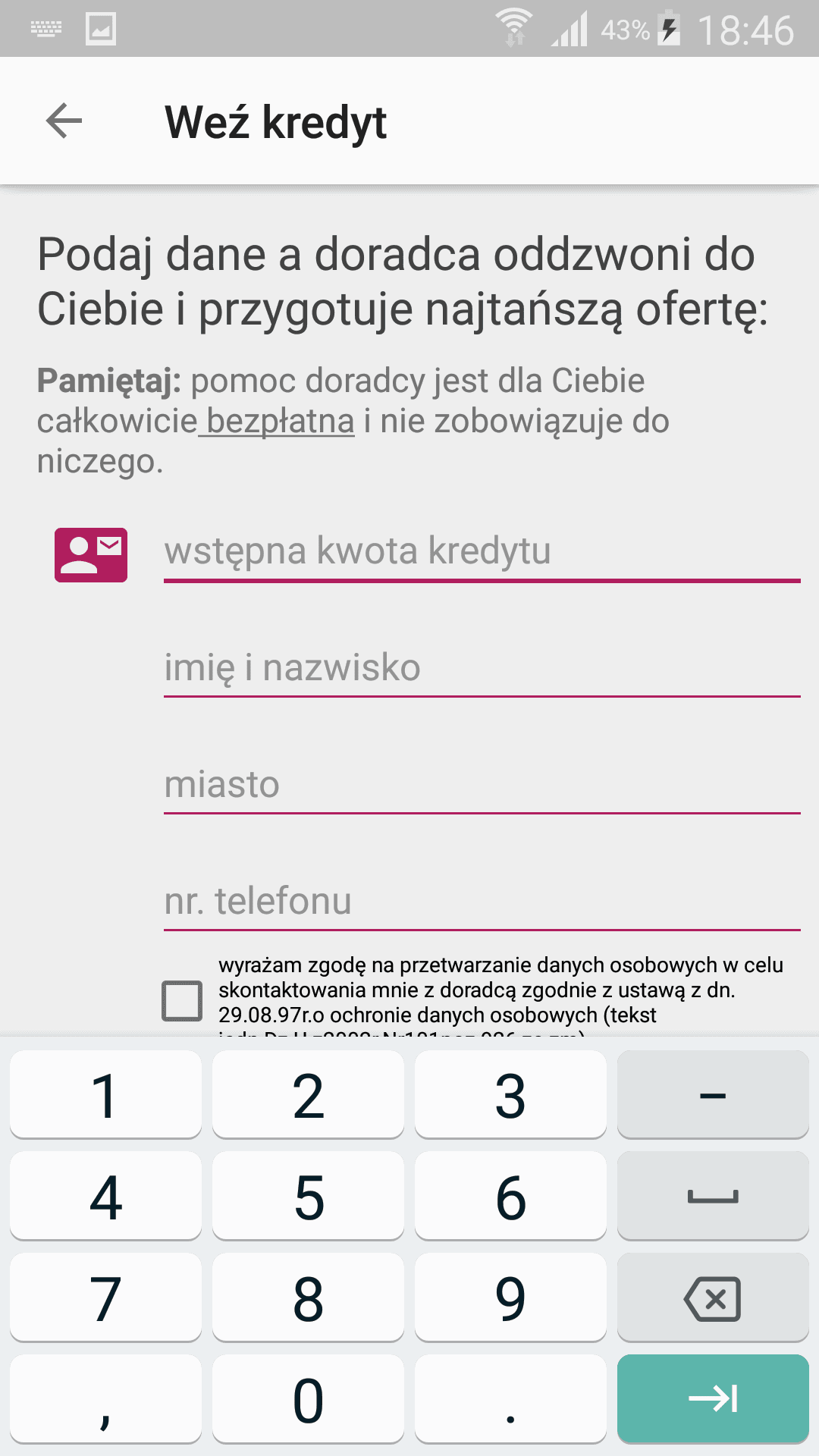Tap the backspace key on the keypad
This screenshot has width=819, height=1456.
tap(713, 1298)
